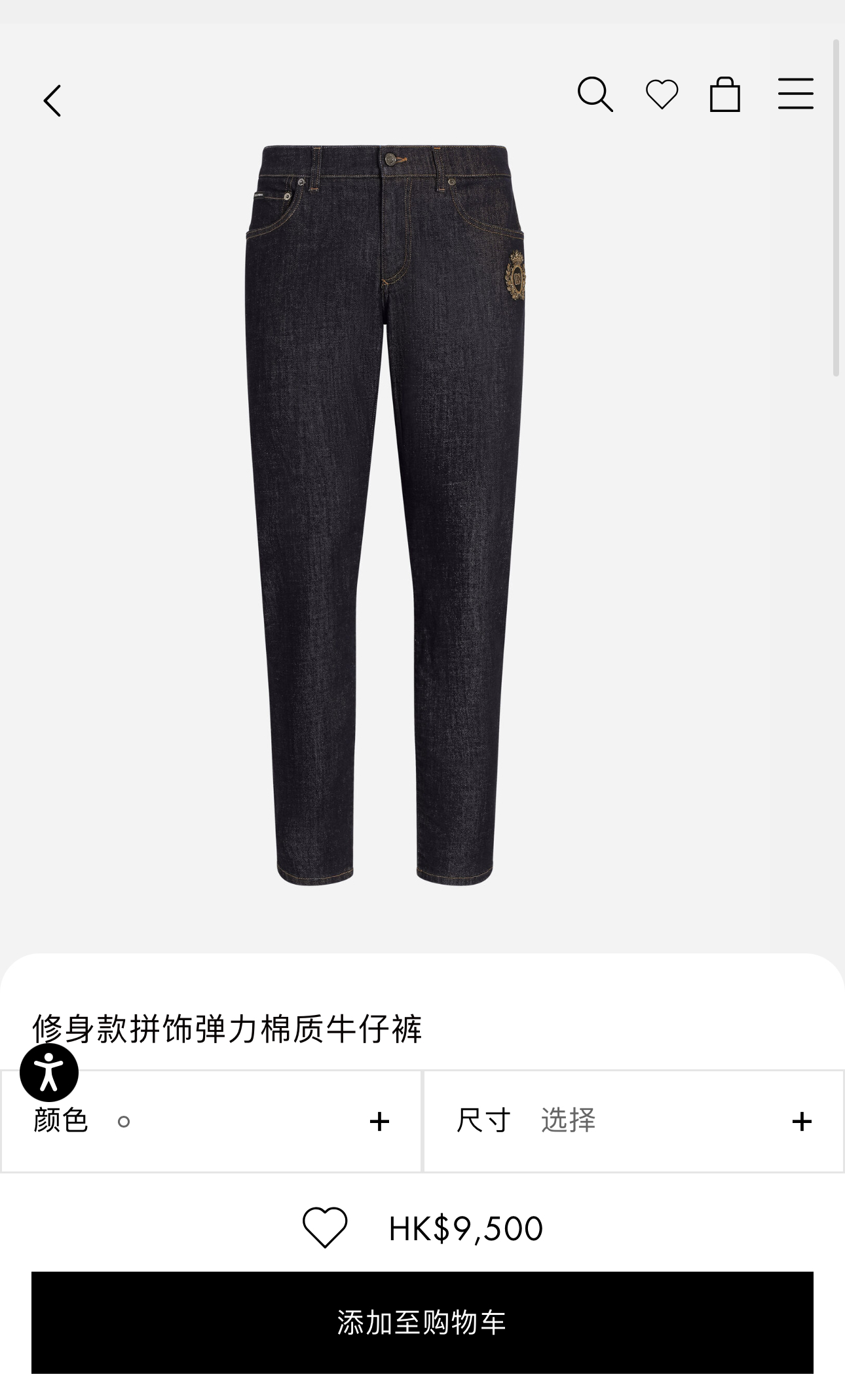The height and width of the screenshot is (1400, 845).
Task: Expand the 尺寸 size options with the plus
Action: point(802,1120)
